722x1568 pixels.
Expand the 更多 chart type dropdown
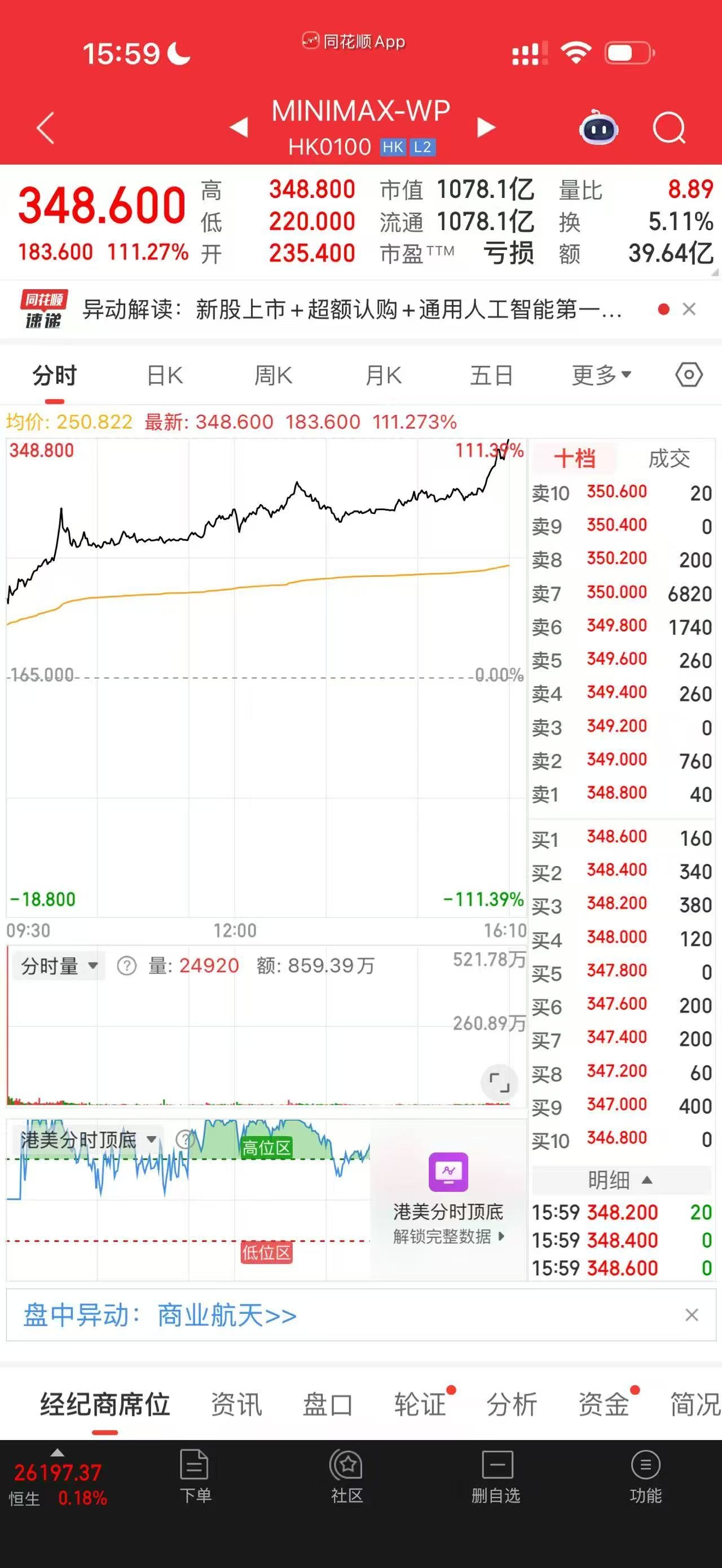601,376
